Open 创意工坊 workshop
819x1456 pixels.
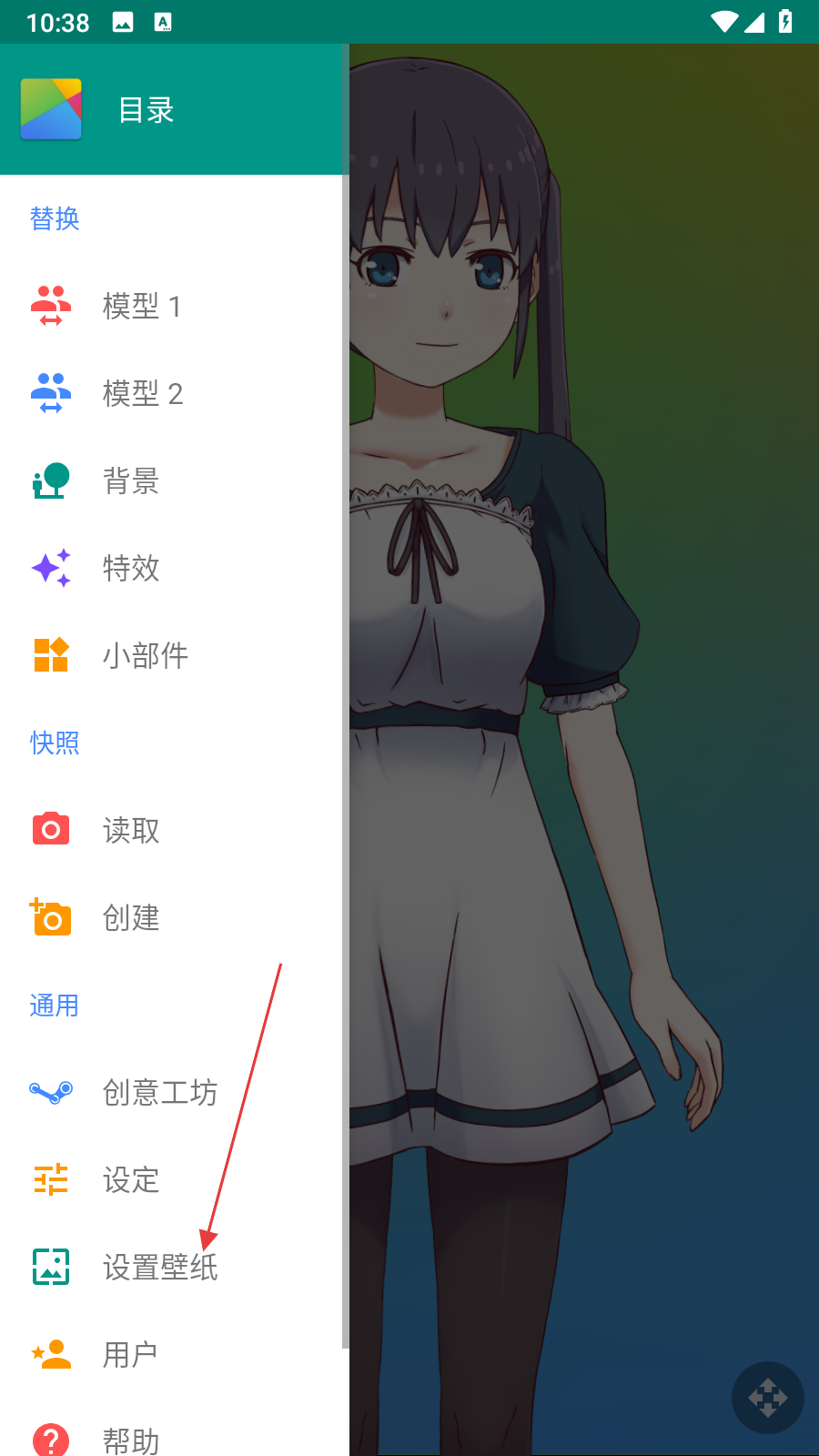tap(159, 1093)
